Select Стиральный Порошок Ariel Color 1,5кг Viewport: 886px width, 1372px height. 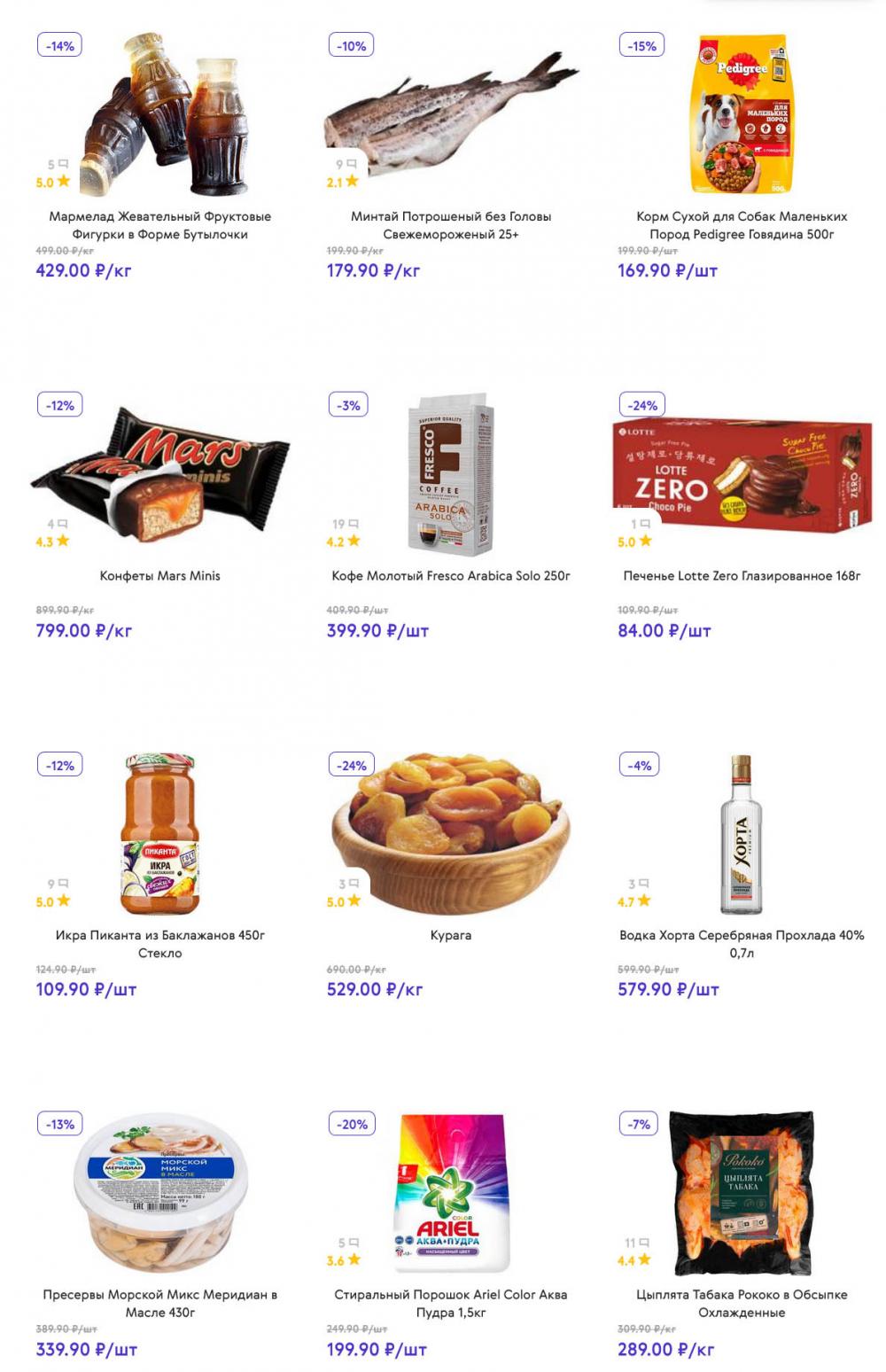(x=450, y=1303)
